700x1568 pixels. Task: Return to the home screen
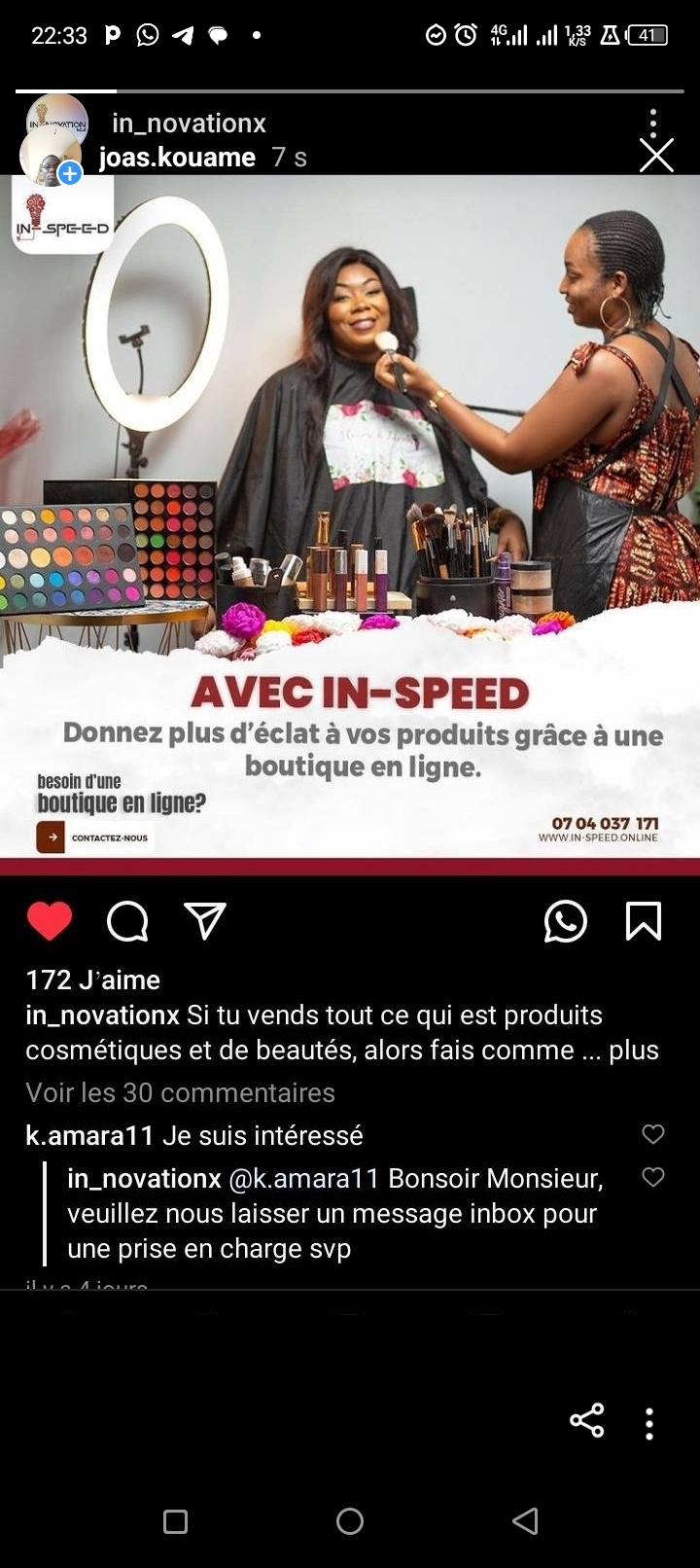pyautogui.click(x=350, y=1521)
